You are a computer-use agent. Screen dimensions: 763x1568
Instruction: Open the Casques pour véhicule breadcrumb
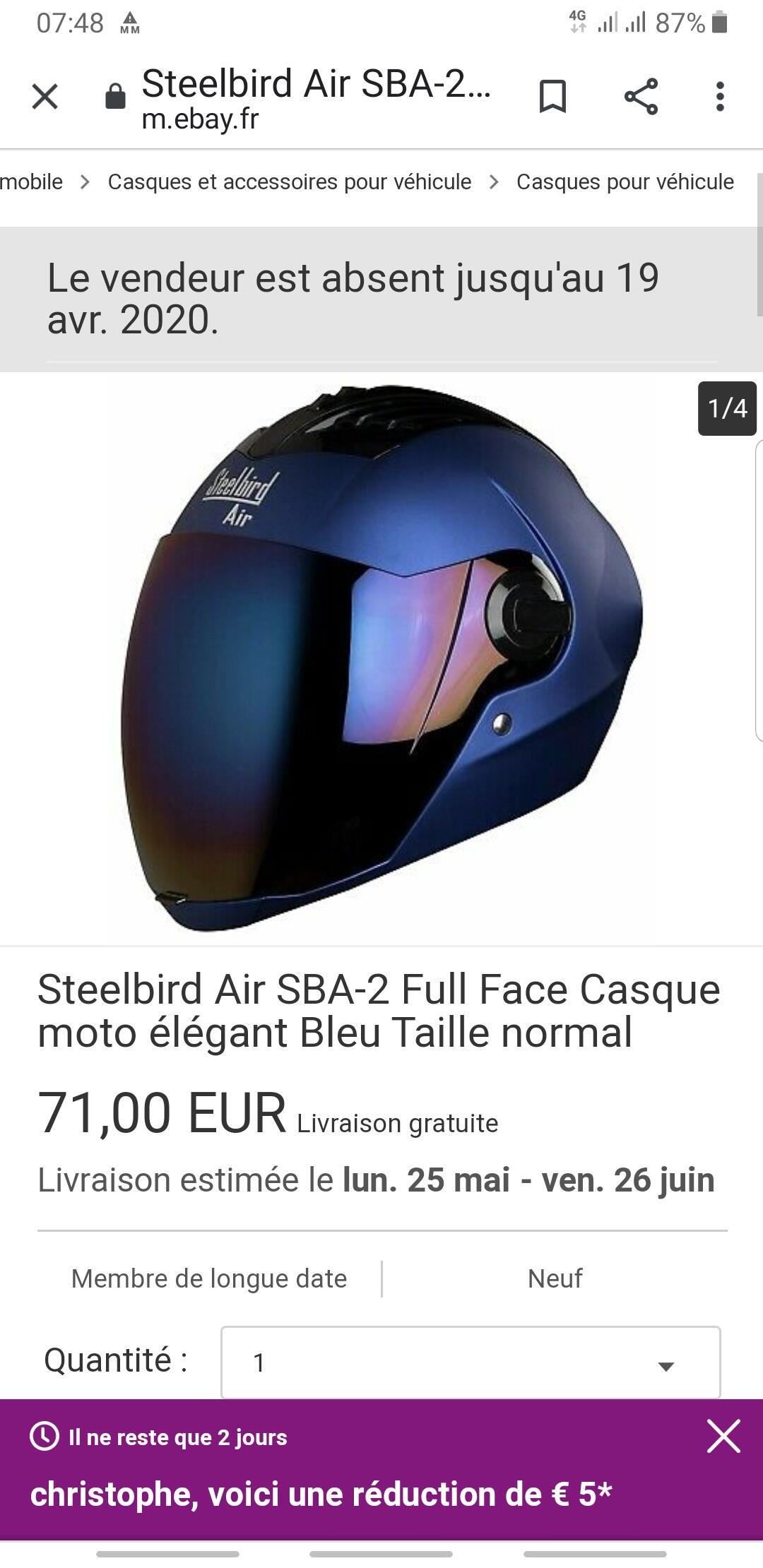point(625,182)
